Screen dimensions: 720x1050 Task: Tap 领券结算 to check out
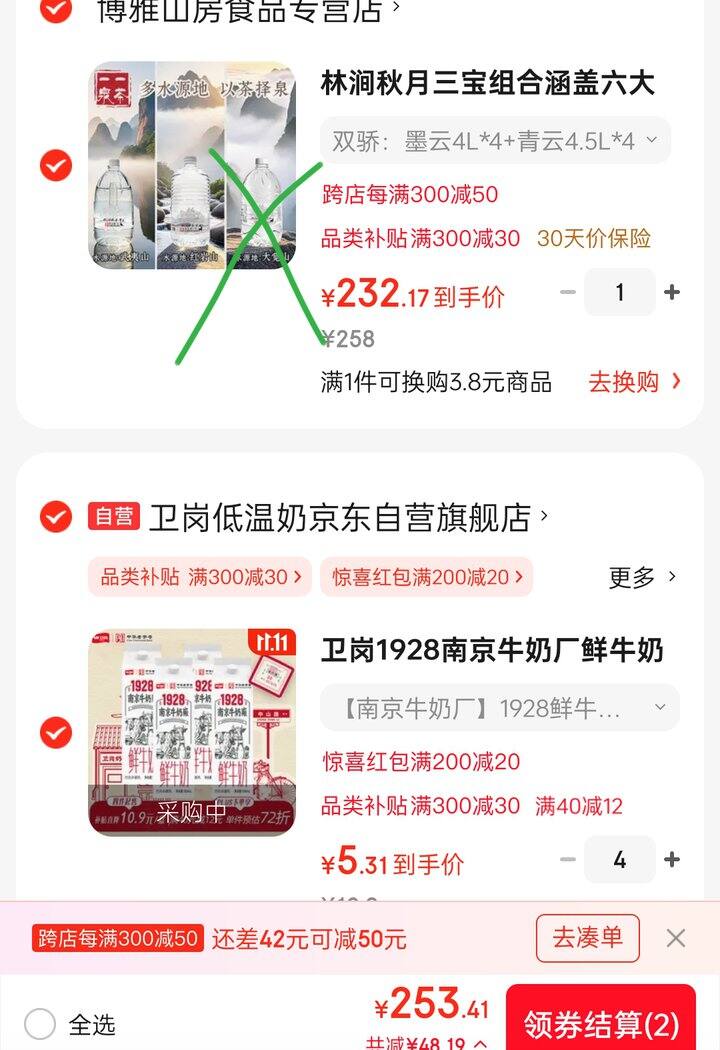(x=600, y=1022)
